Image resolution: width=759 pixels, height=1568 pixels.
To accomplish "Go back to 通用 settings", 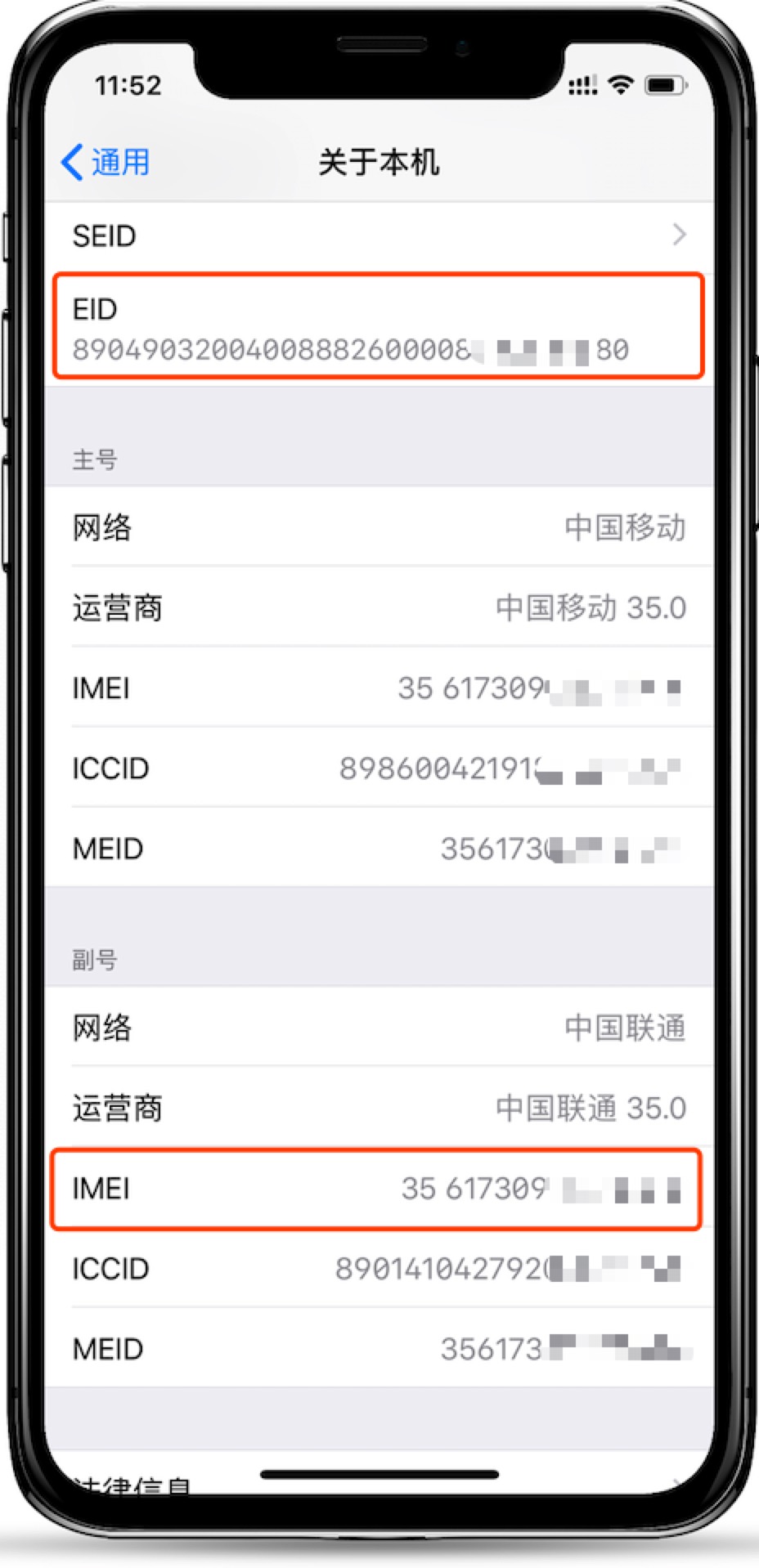I will (106, 162).
